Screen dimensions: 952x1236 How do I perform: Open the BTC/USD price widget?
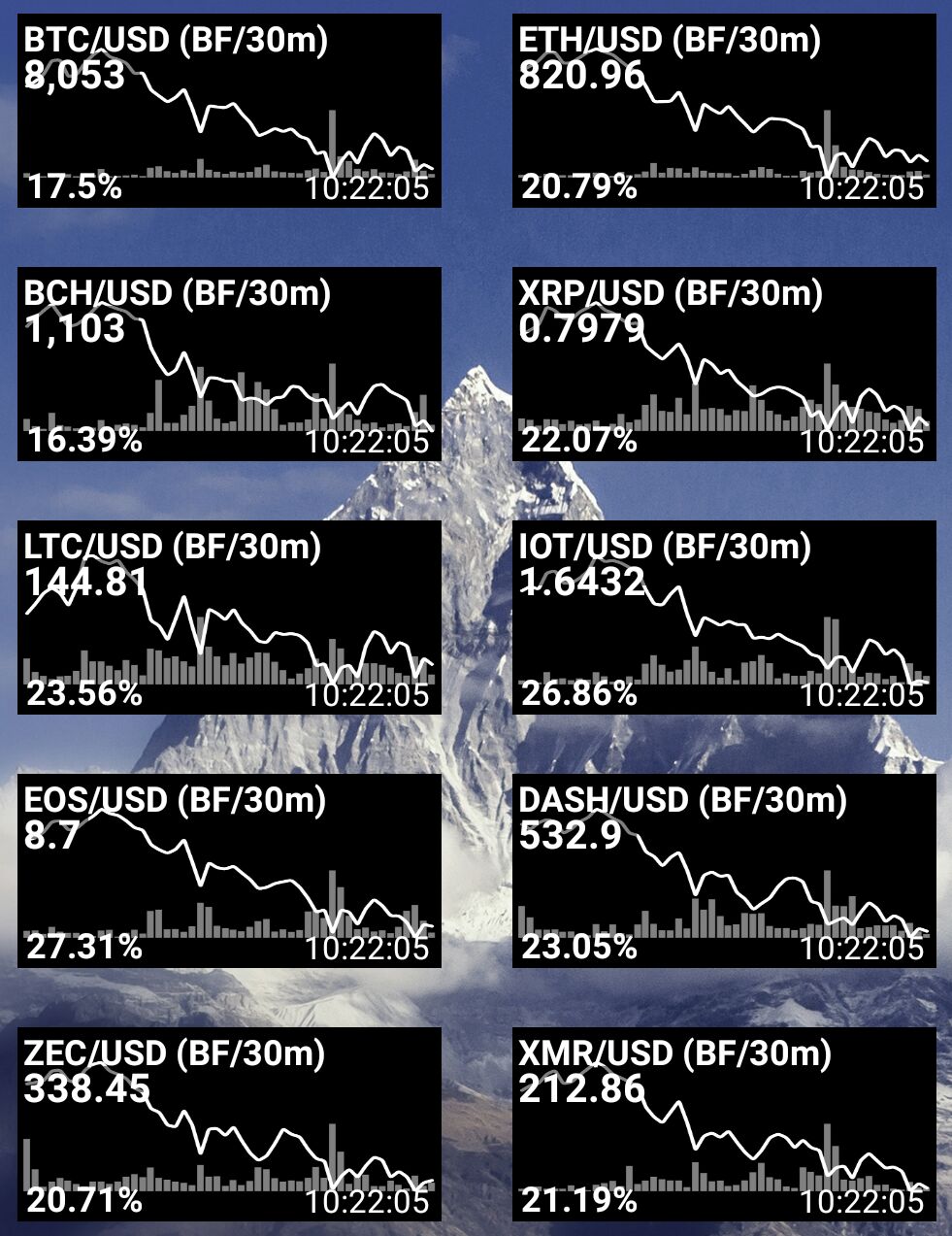click(x=229, y=113)
